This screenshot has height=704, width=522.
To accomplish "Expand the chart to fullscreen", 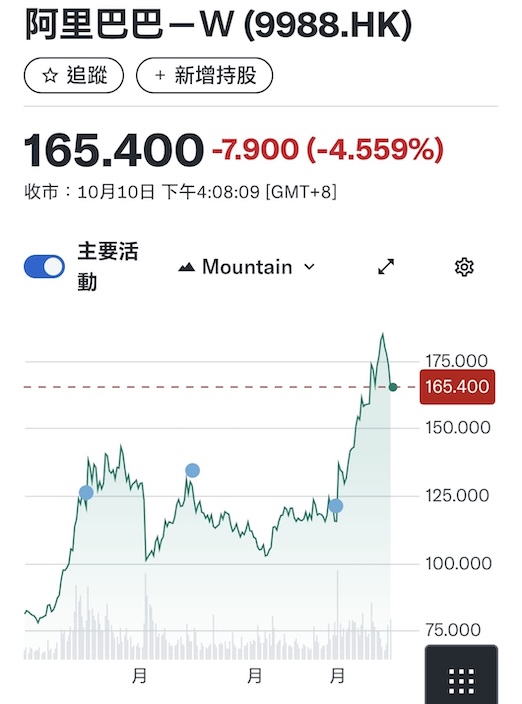I will point(386,267).
